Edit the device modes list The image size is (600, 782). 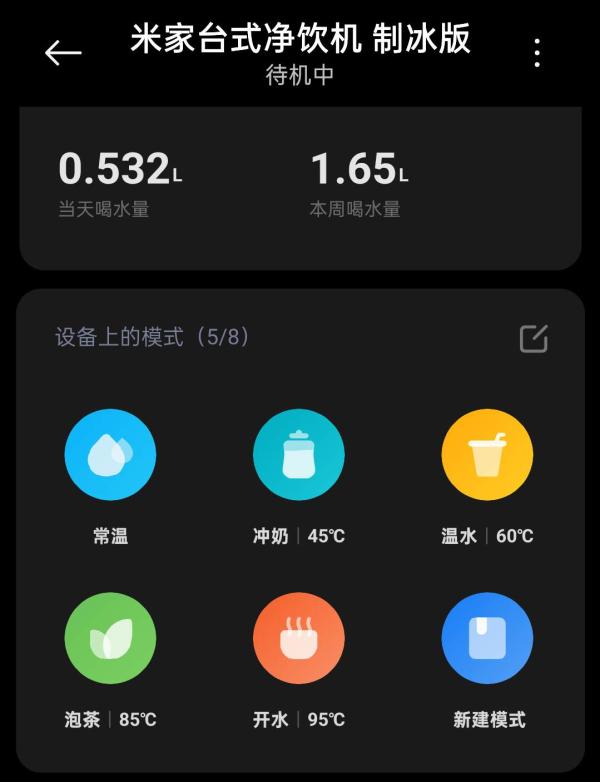pyautogui.click(x=534, y=339)
